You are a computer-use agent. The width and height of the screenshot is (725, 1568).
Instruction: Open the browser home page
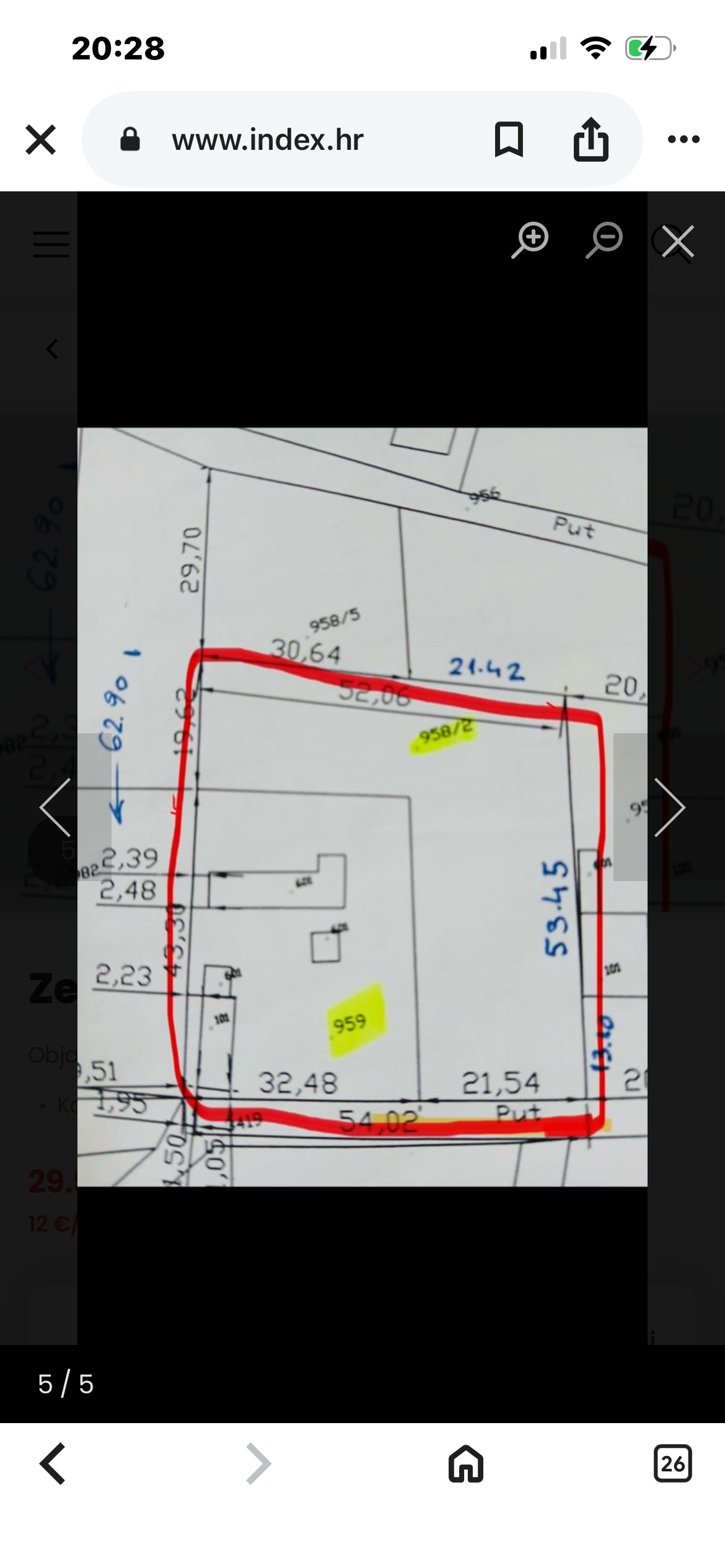(466, 1464)
